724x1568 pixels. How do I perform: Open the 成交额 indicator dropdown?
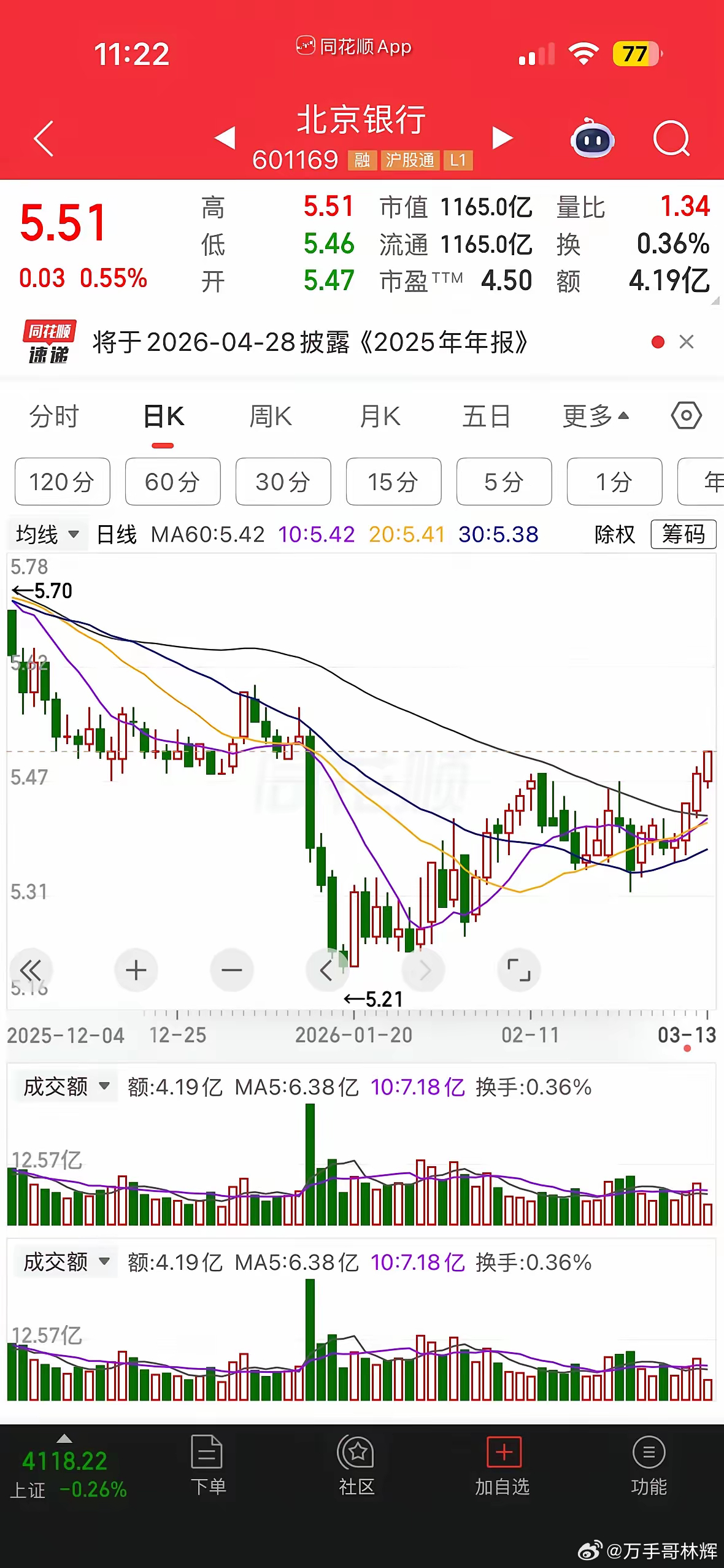tap(63, 1086)
